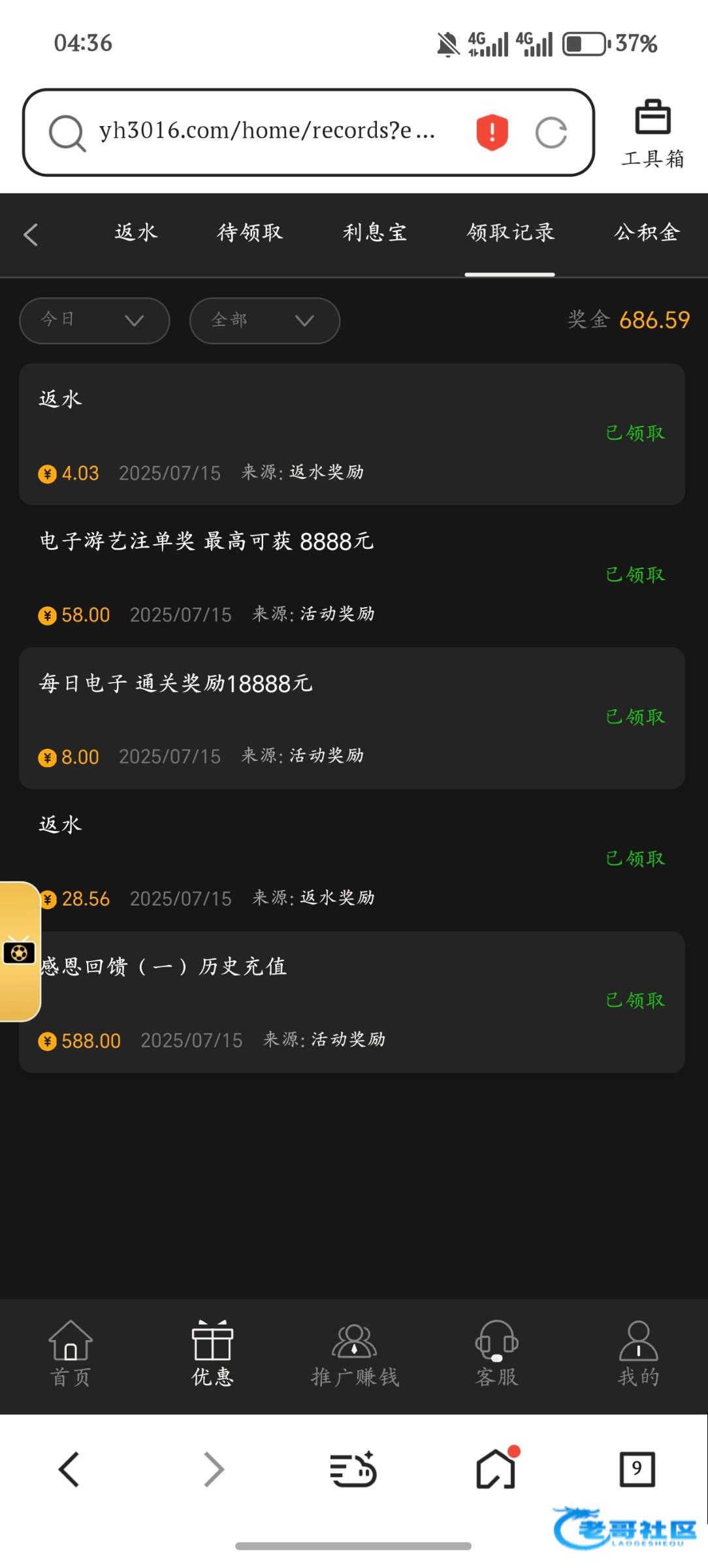Go back using the page header arrow
This screenshot has height=1568, width=708.
[x=31, y=235]
